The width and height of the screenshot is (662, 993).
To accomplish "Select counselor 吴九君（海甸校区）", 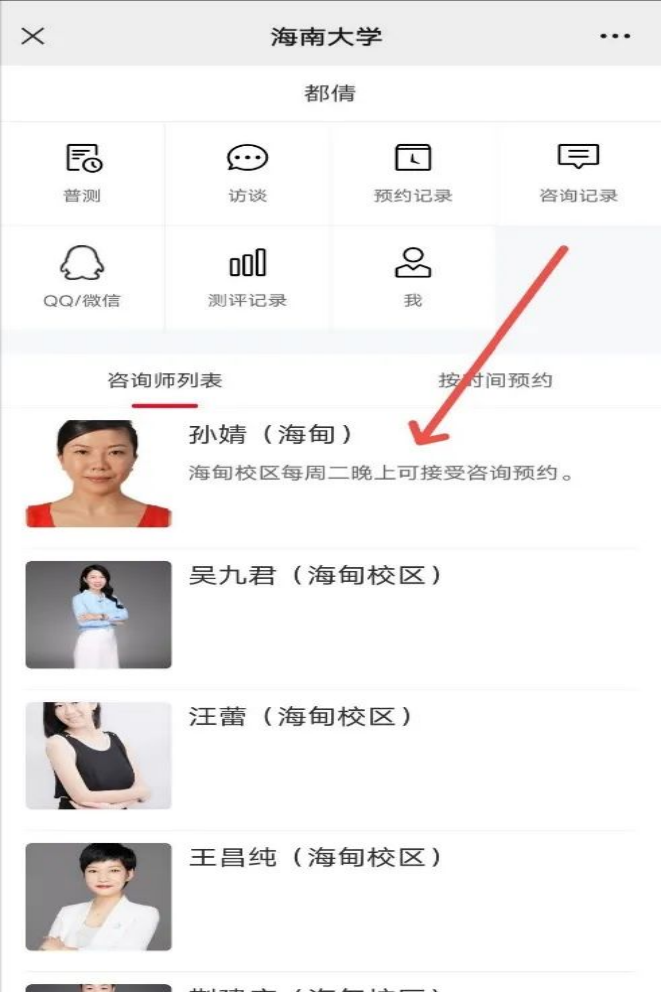I will pos(330,614).
